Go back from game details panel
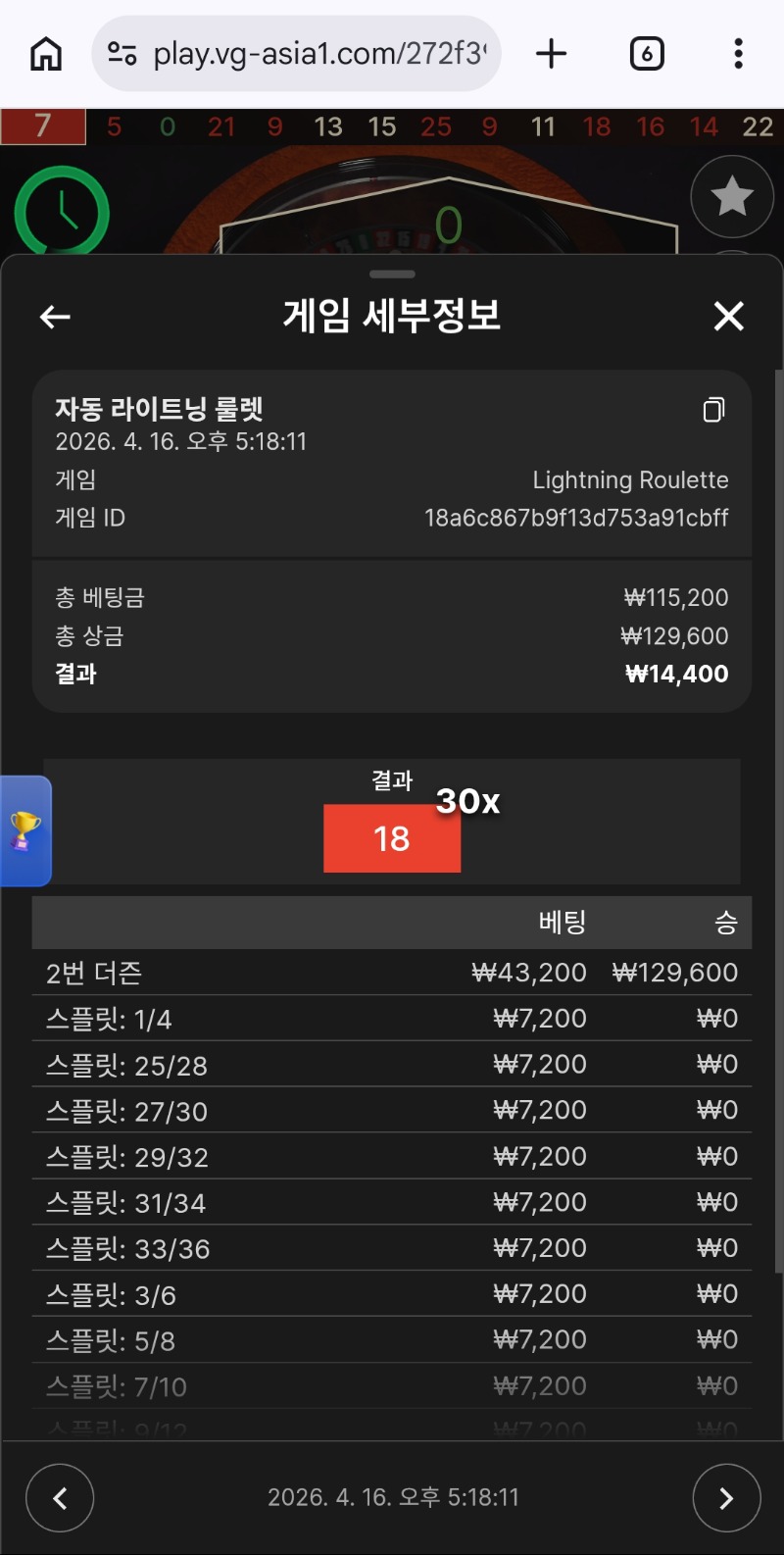The height and width of the screenshot is (1555, 784). pos(55,317)
